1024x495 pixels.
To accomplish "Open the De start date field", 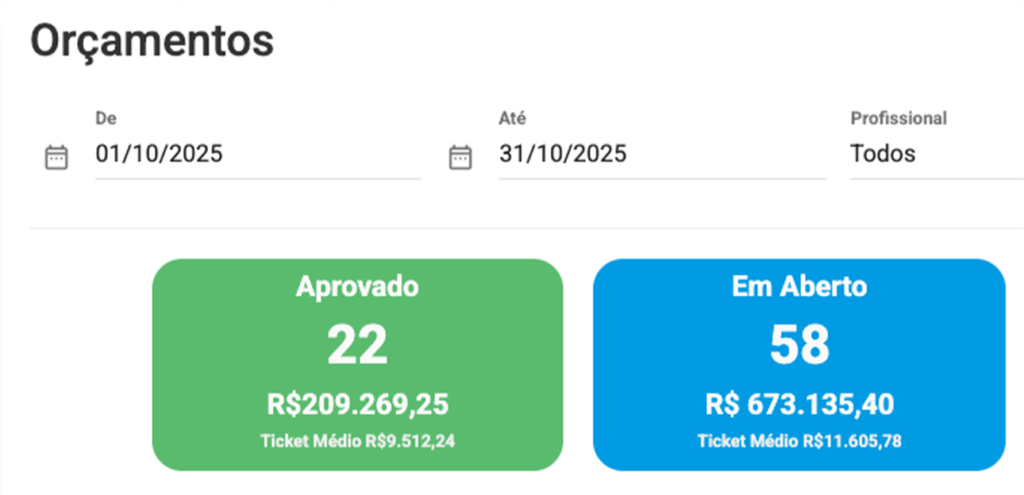I will point(257,155).
